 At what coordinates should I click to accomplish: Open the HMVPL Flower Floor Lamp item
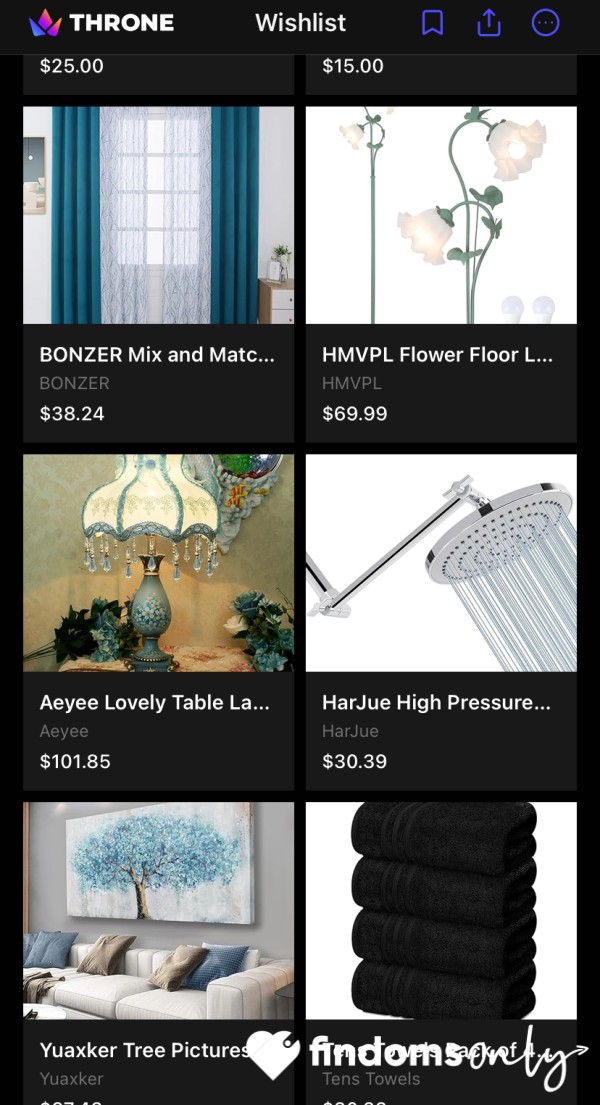click(x=441, y=274)
